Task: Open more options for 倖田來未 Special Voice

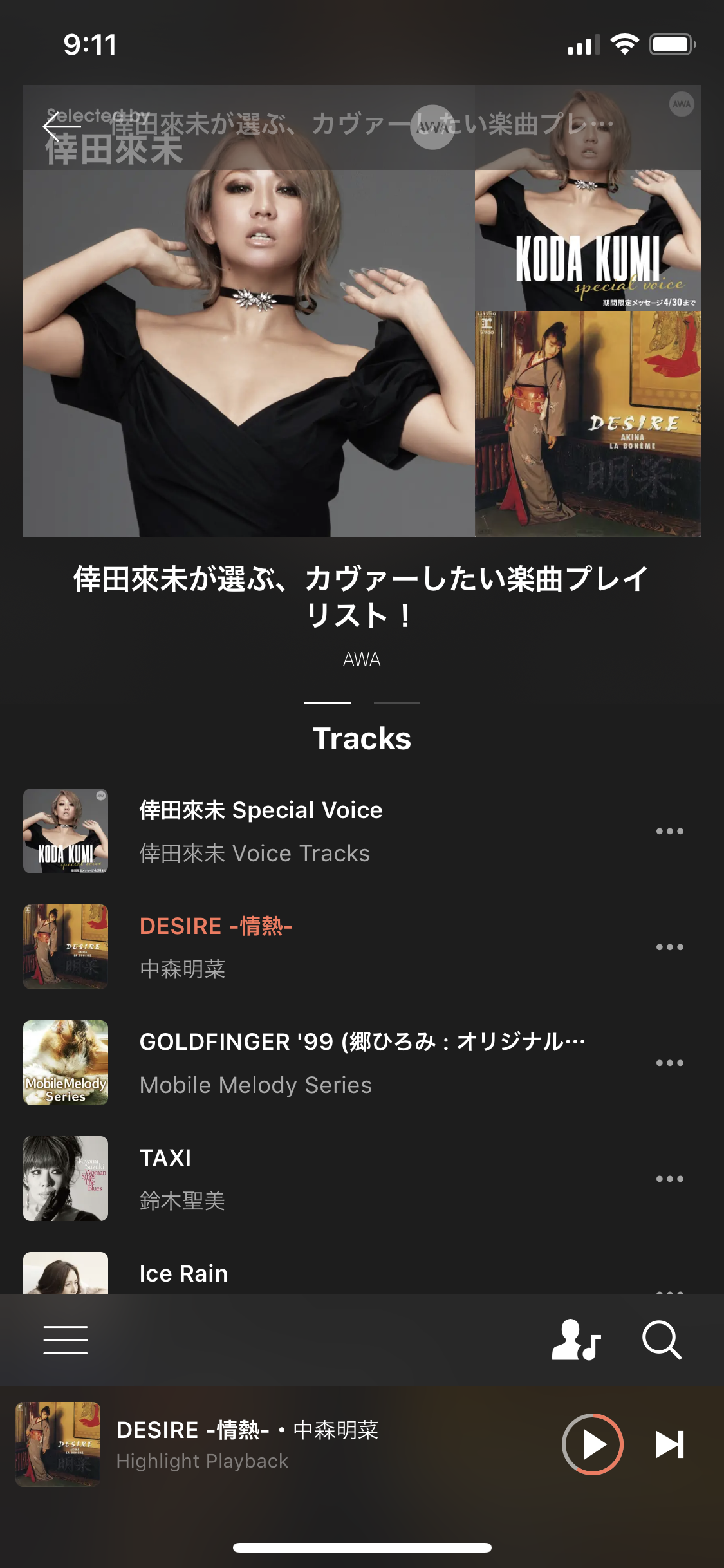Action: (x=669, y=831)
